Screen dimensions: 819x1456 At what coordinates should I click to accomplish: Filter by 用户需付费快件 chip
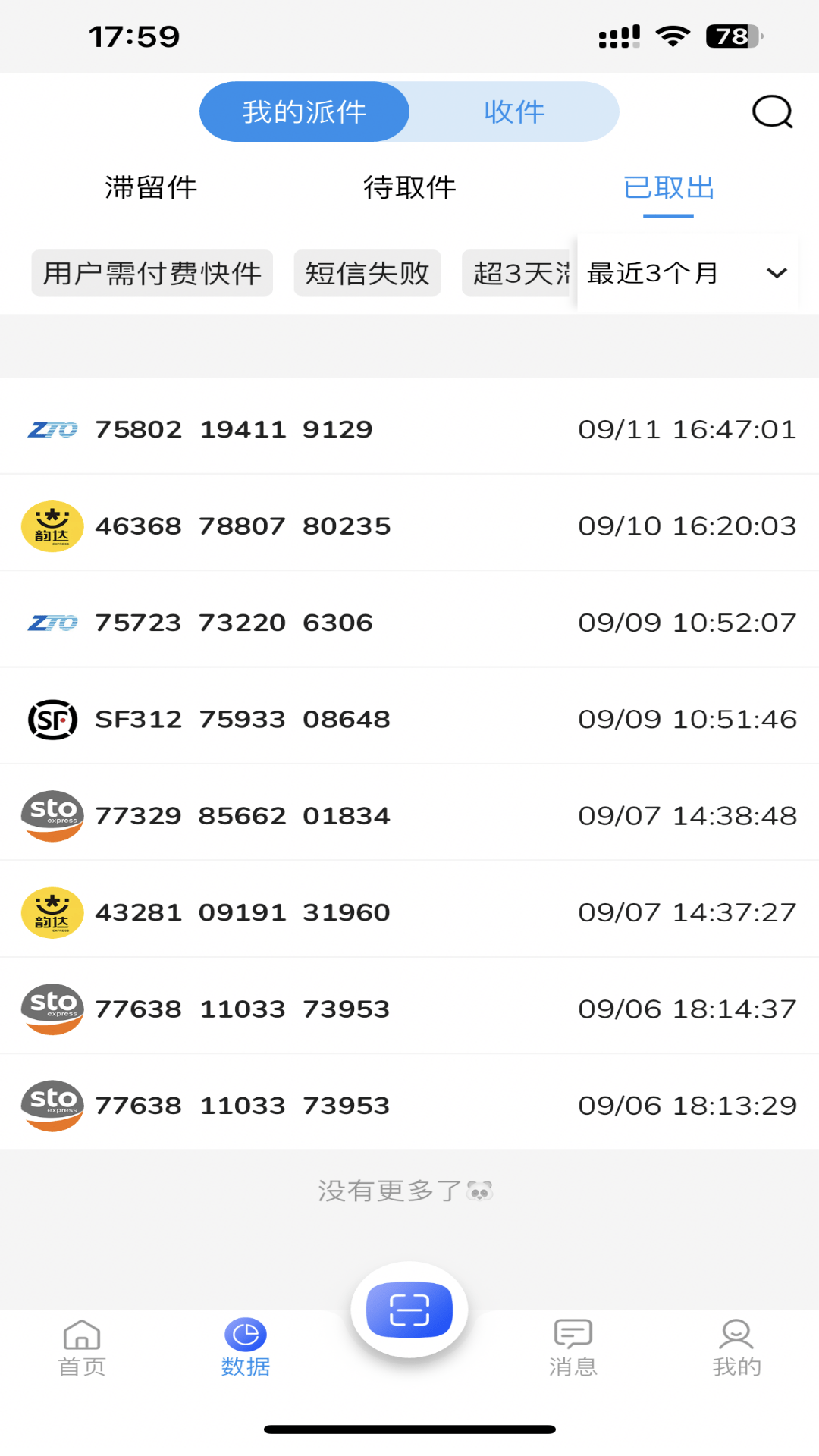pyautogui.click(x=152, y=273)
